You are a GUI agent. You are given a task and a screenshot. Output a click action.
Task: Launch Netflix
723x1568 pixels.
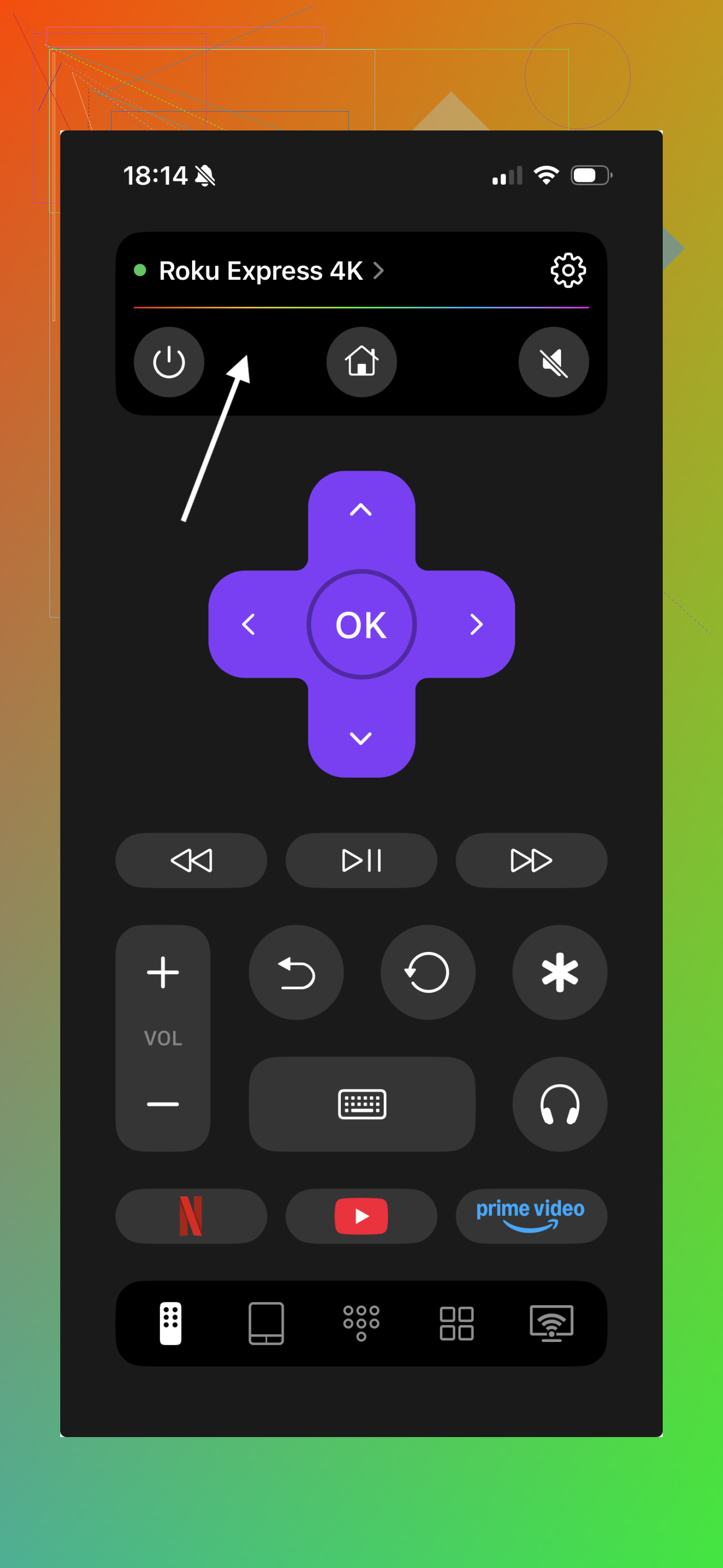coord(191,1216)
